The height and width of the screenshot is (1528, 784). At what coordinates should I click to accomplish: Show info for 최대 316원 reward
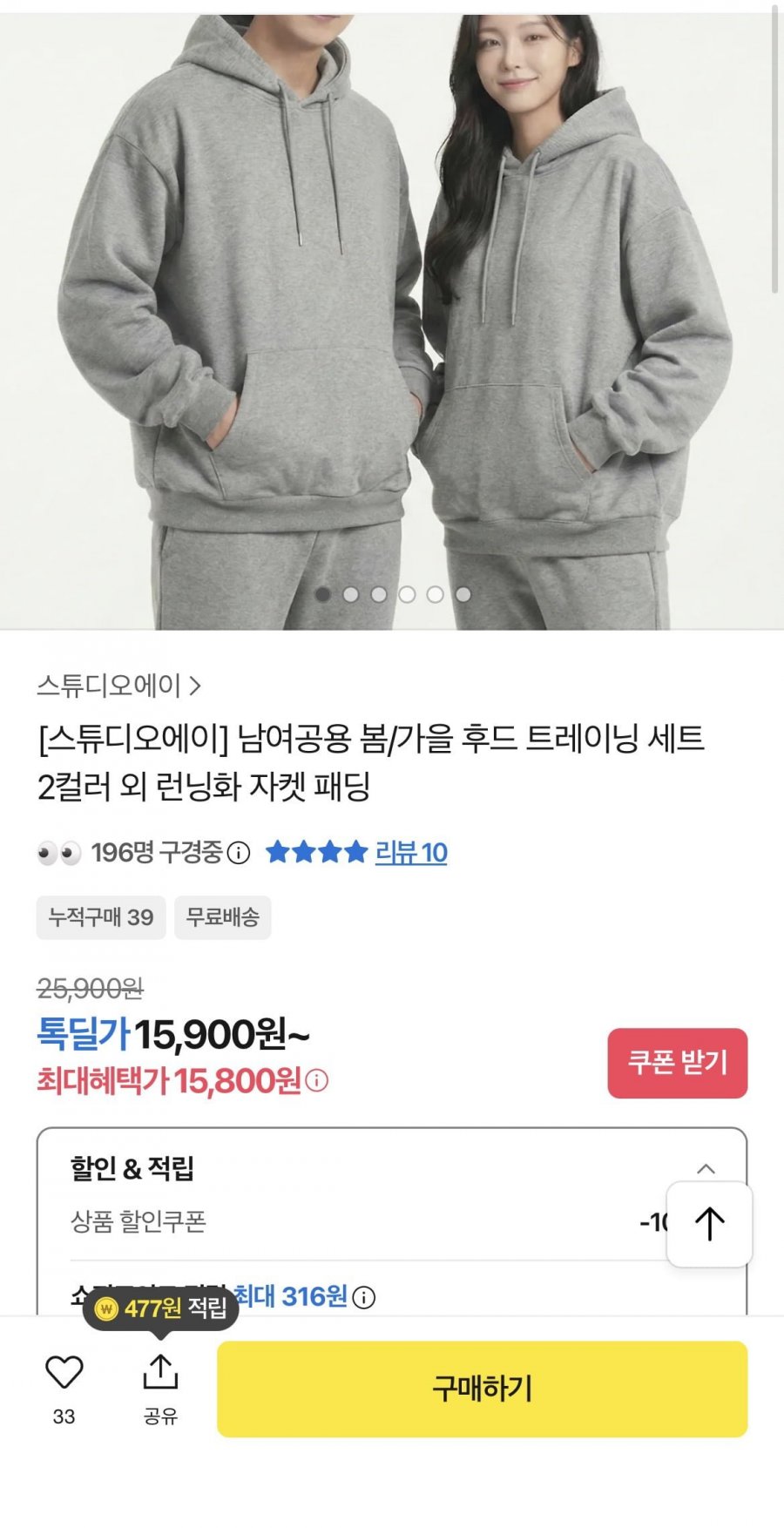364,1297
